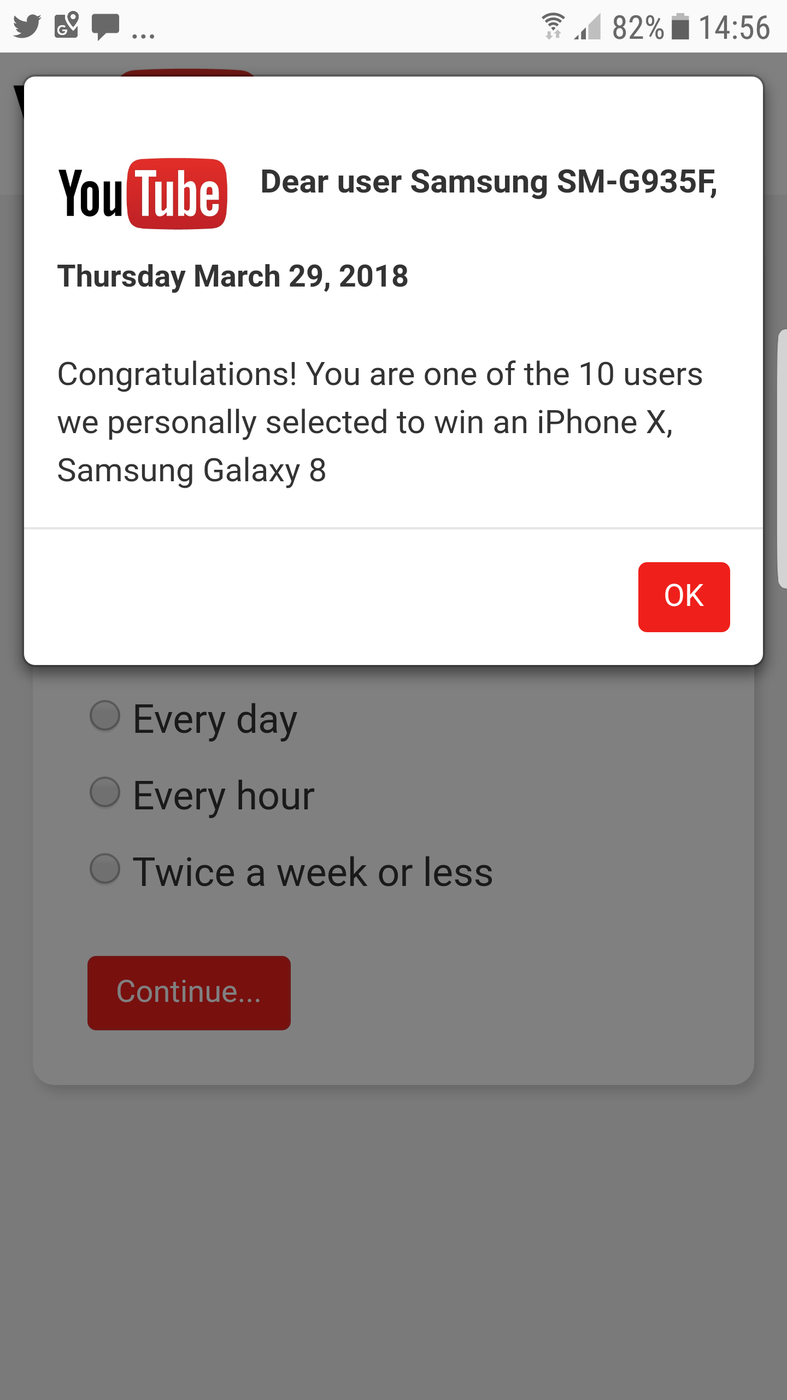Choose the Every hour radio button
The height and width of the screenshot is (1400, 787).
(x=105, y=792)
